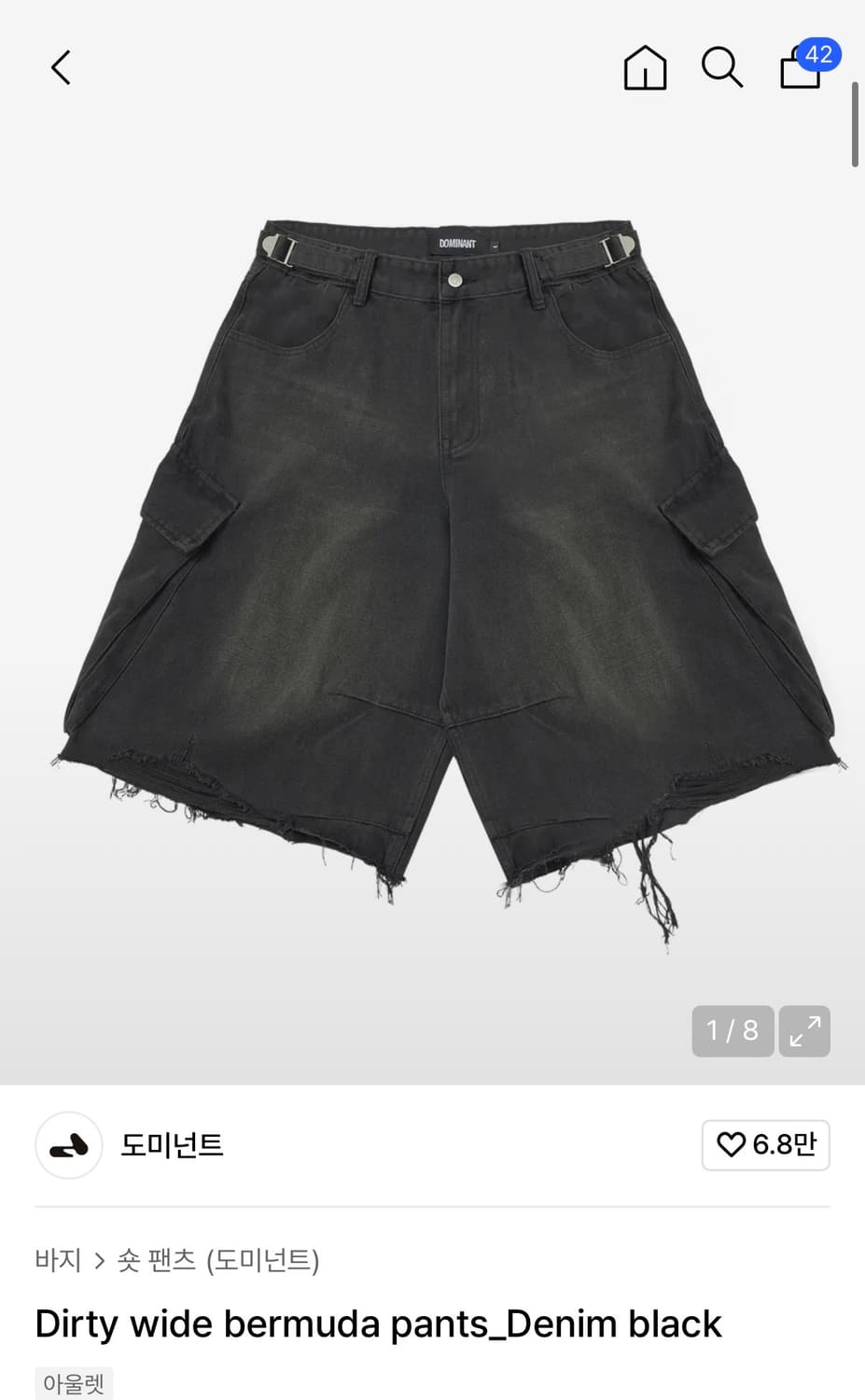
Task: Open the 바지 category breadcrumb
Action: coord(59,1260)
